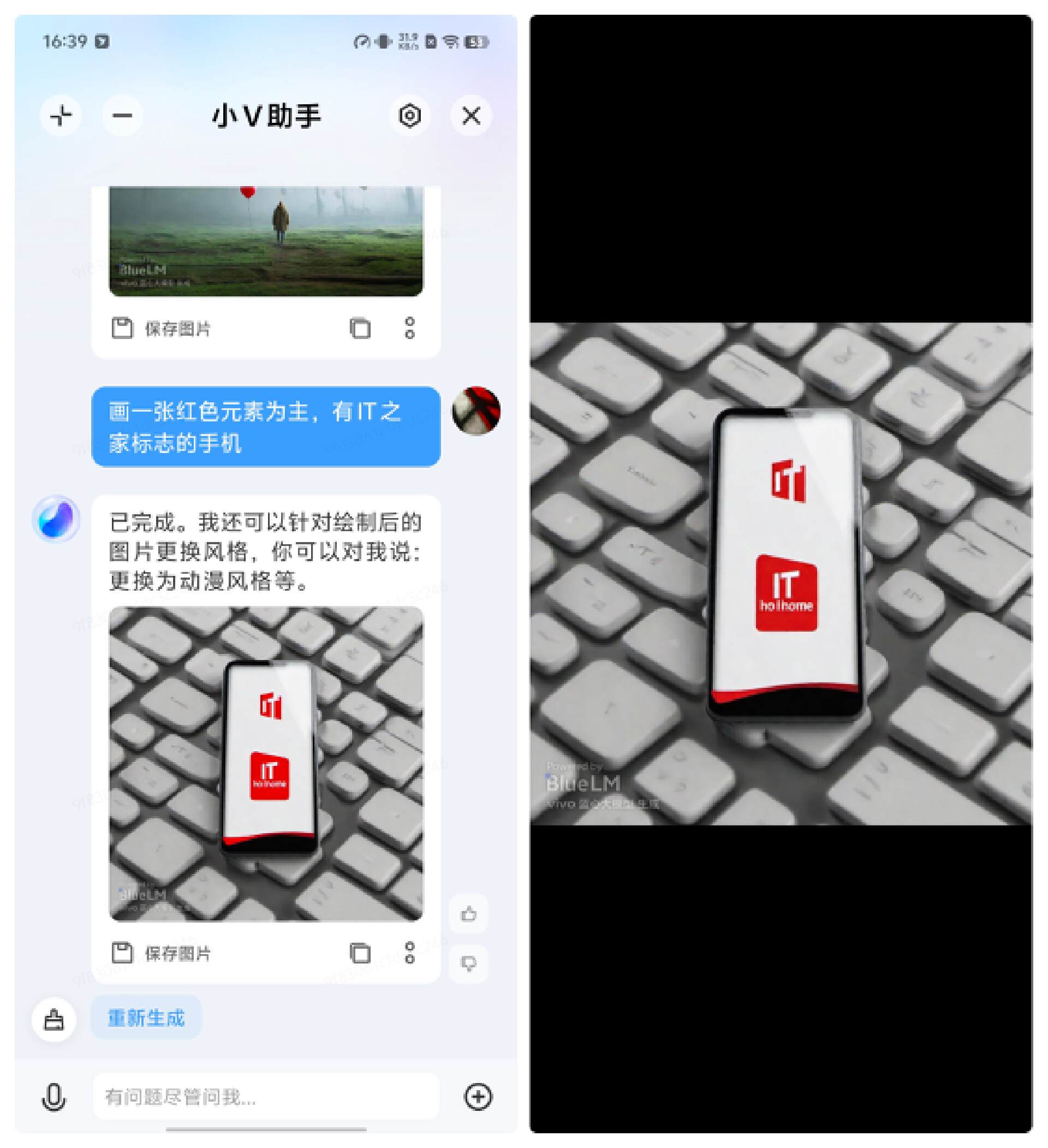Open the generated phone-on-keyboard image

point(266,763)
